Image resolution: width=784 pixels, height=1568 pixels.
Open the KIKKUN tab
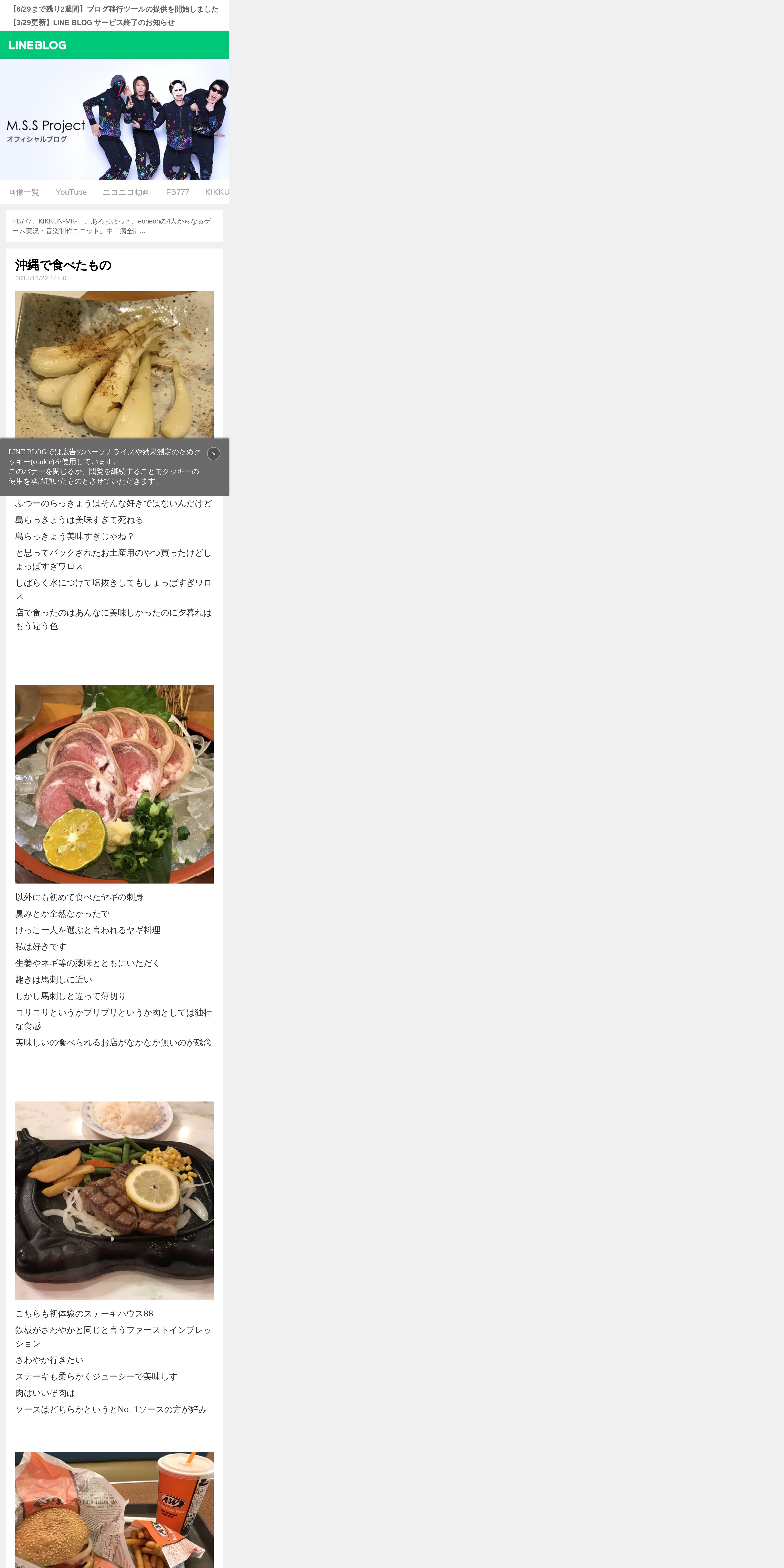pos(217,192)
